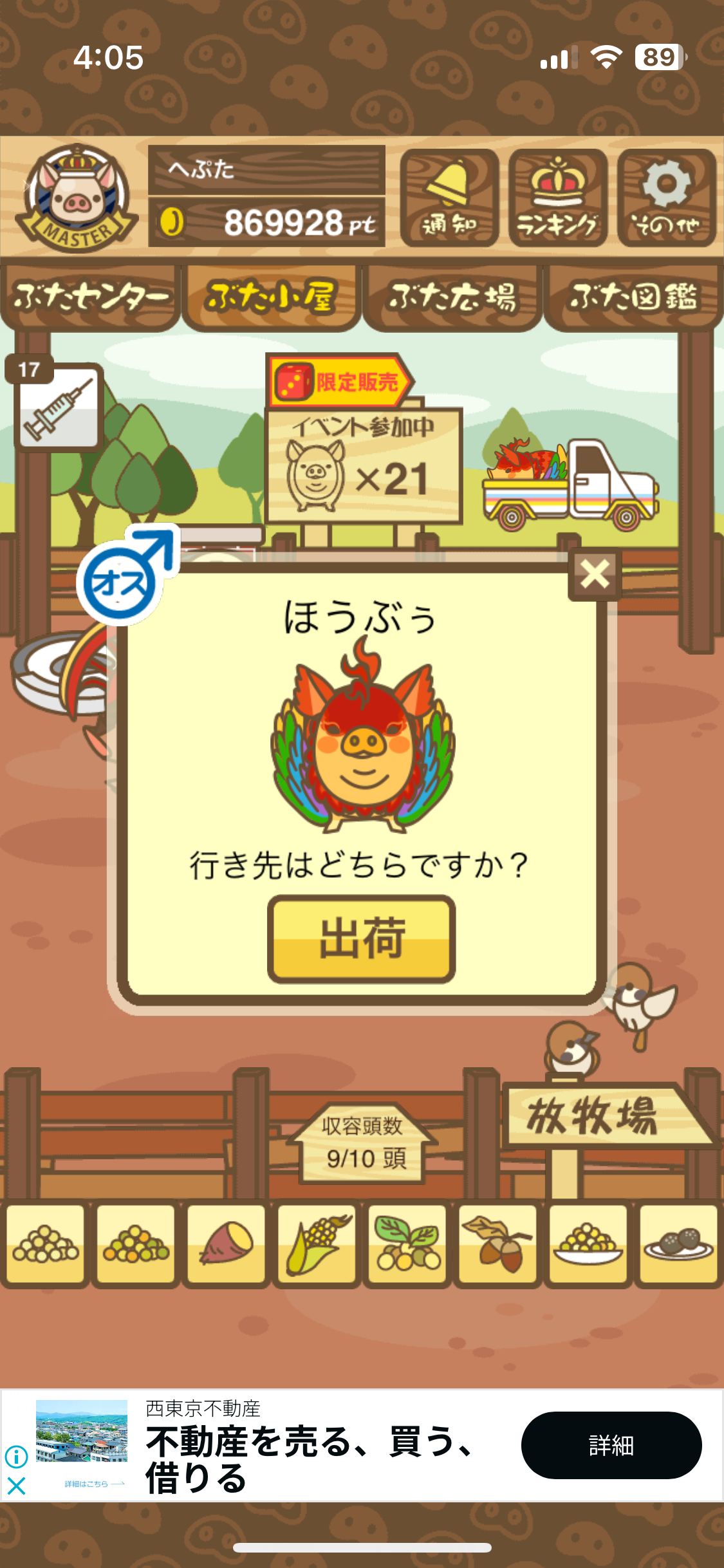Select the corn feed
This screenshot has width=724, height=1568.
click(x=317, y=1244)
